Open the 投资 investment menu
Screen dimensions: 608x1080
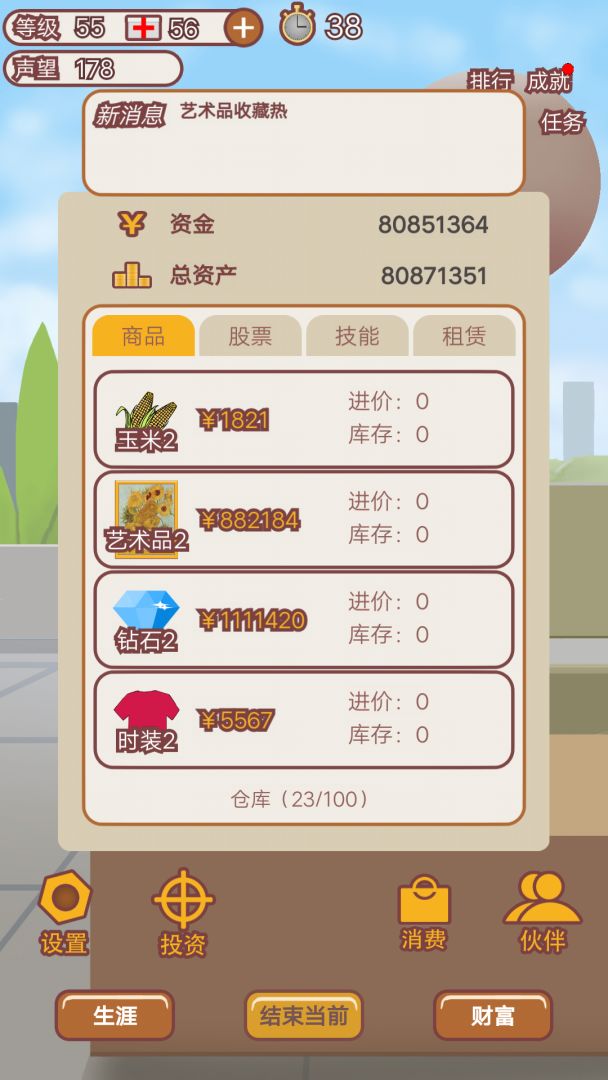click(x=183, y=912)
